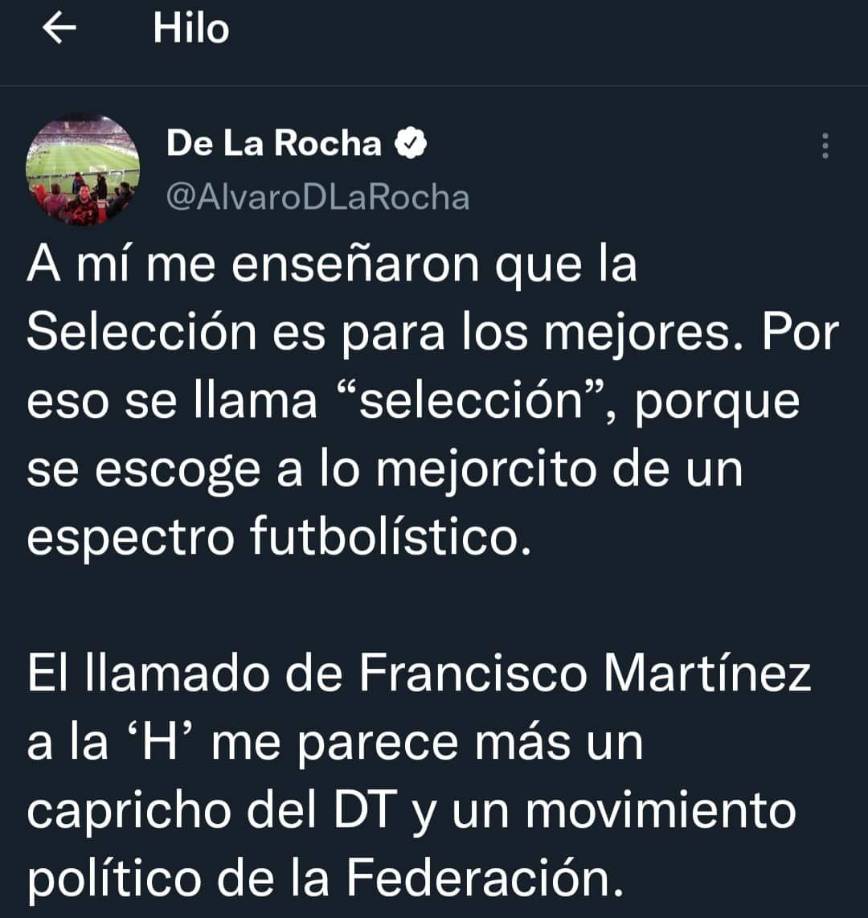
Task: Click the top app bar area
Action: 434,28
